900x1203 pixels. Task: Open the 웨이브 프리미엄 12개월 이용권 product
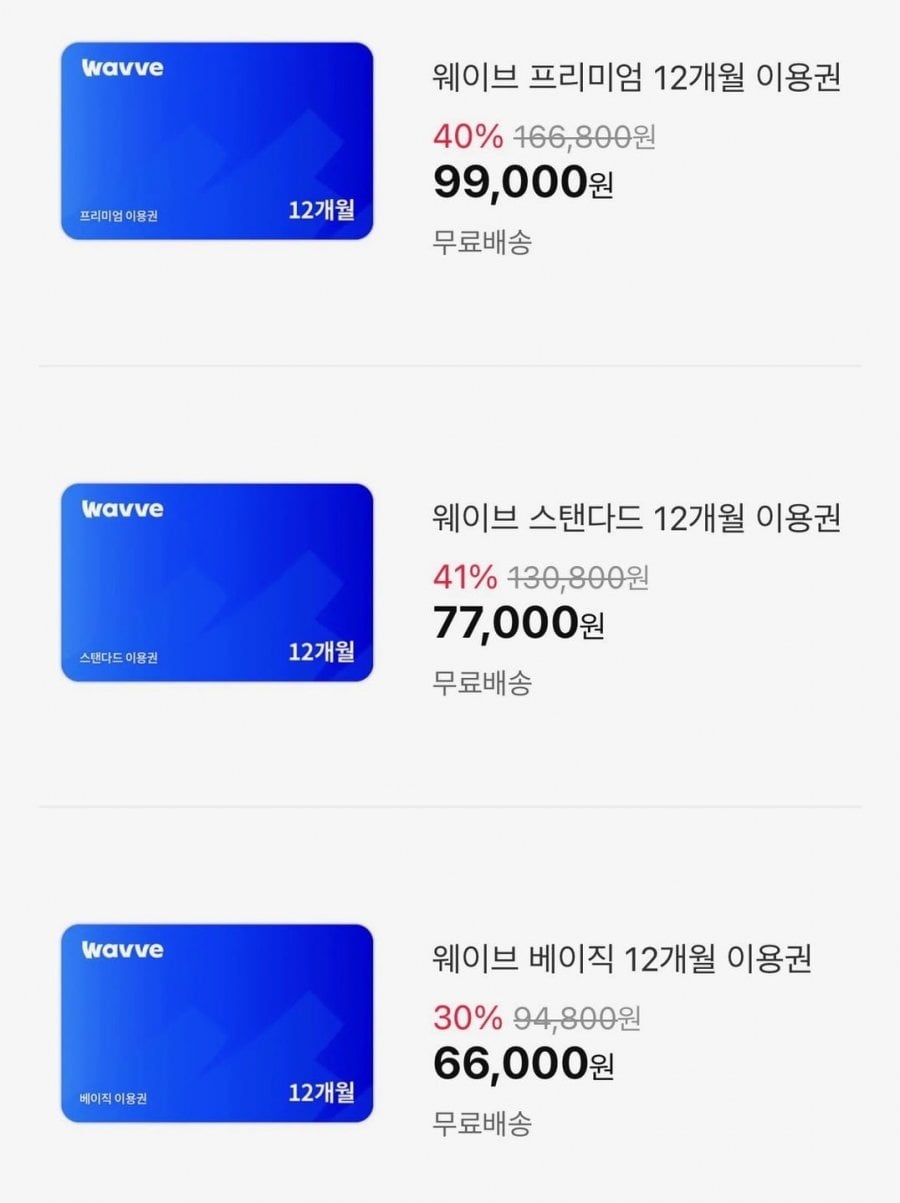[636, 78]
